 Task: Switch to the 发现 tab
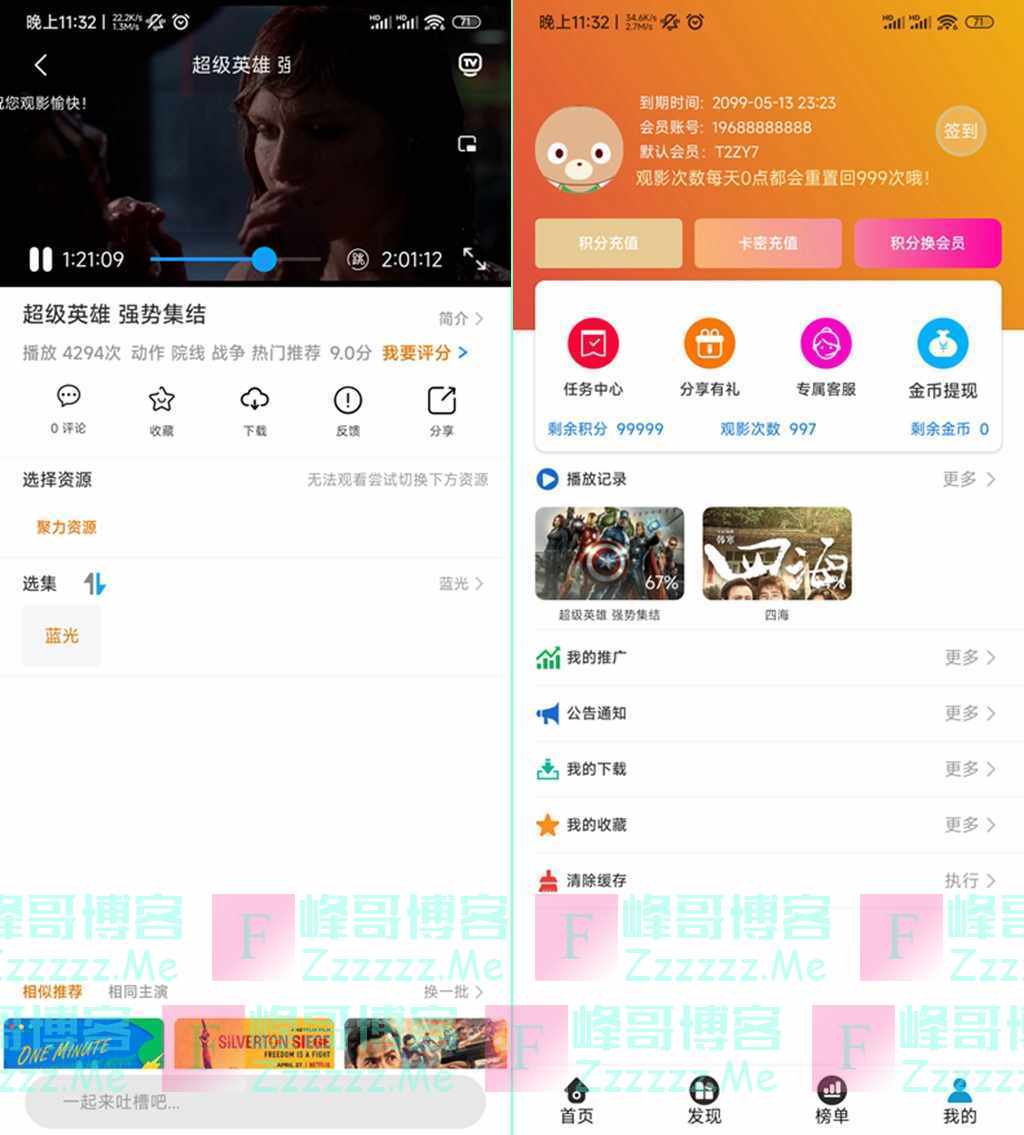click(704, 1100)
